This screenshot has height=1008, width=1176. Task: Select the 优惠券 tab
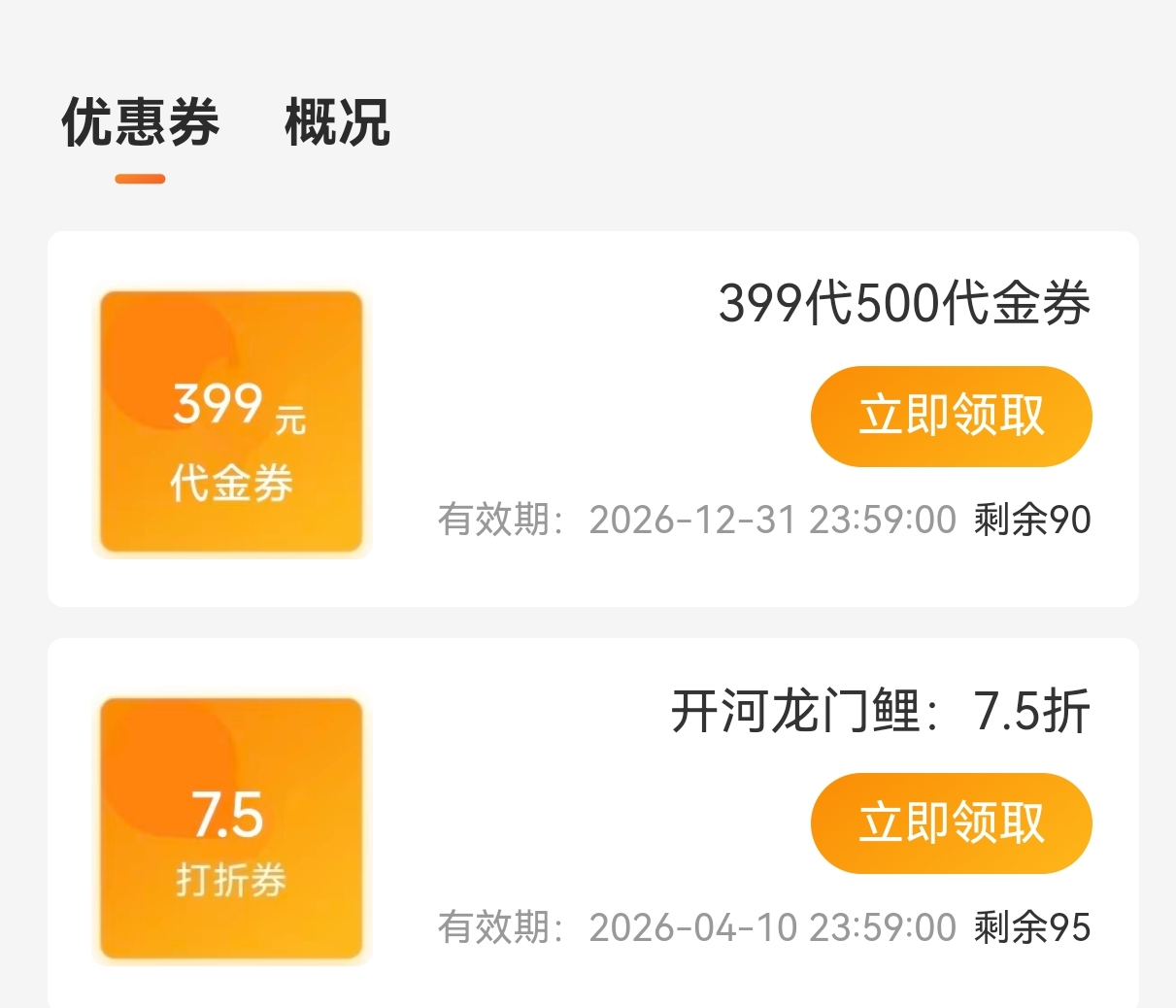(x=141, y=123)
